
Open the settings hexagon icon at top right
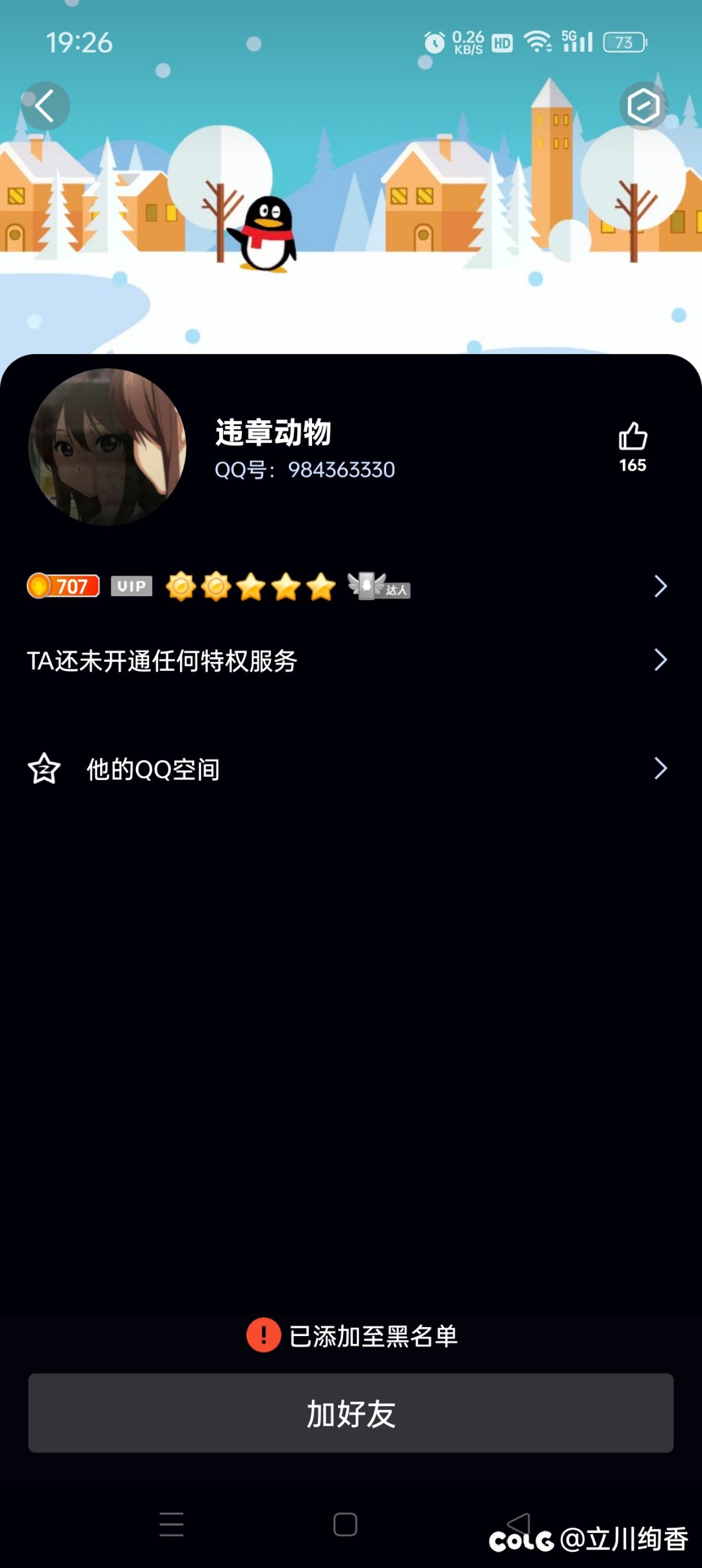(x=643, y=106)
